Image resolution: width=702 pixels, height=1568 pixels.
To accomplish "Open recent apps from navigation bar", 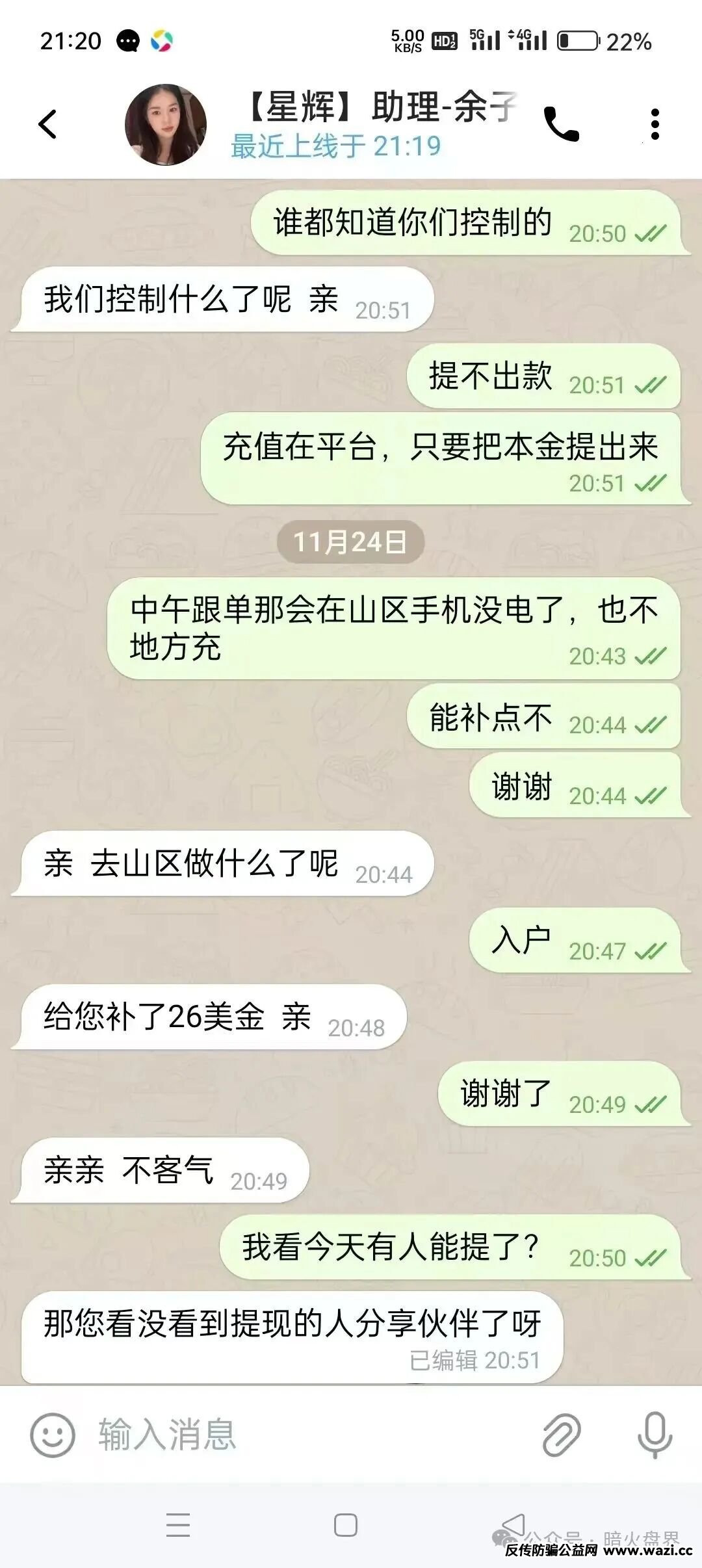I will tap(177, 1524).
